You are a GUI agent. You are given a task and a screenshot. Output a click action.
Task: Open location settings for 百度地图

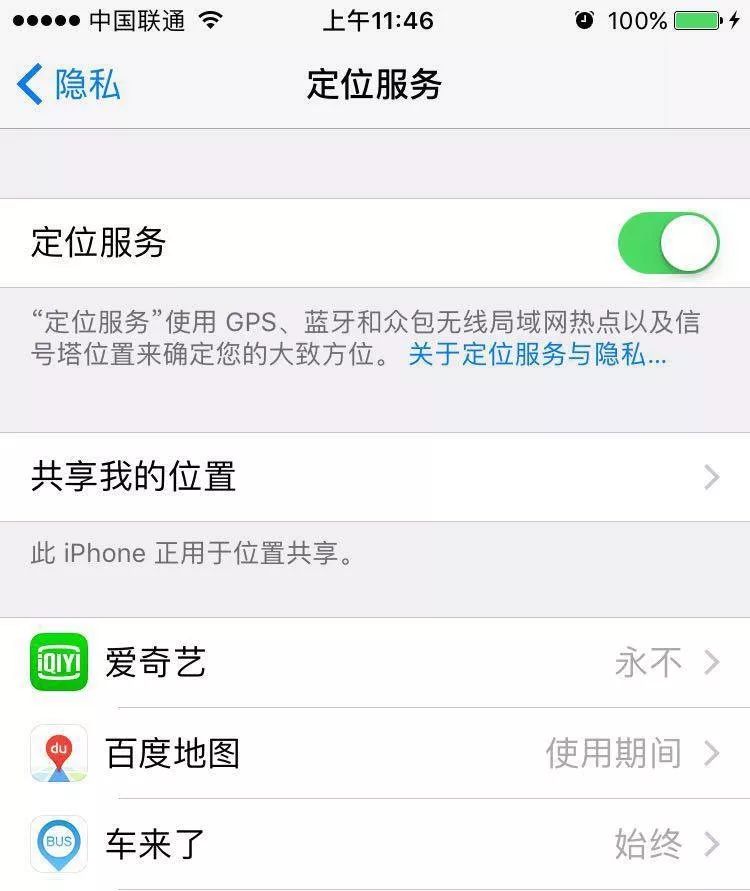click(x=375, y=753)
